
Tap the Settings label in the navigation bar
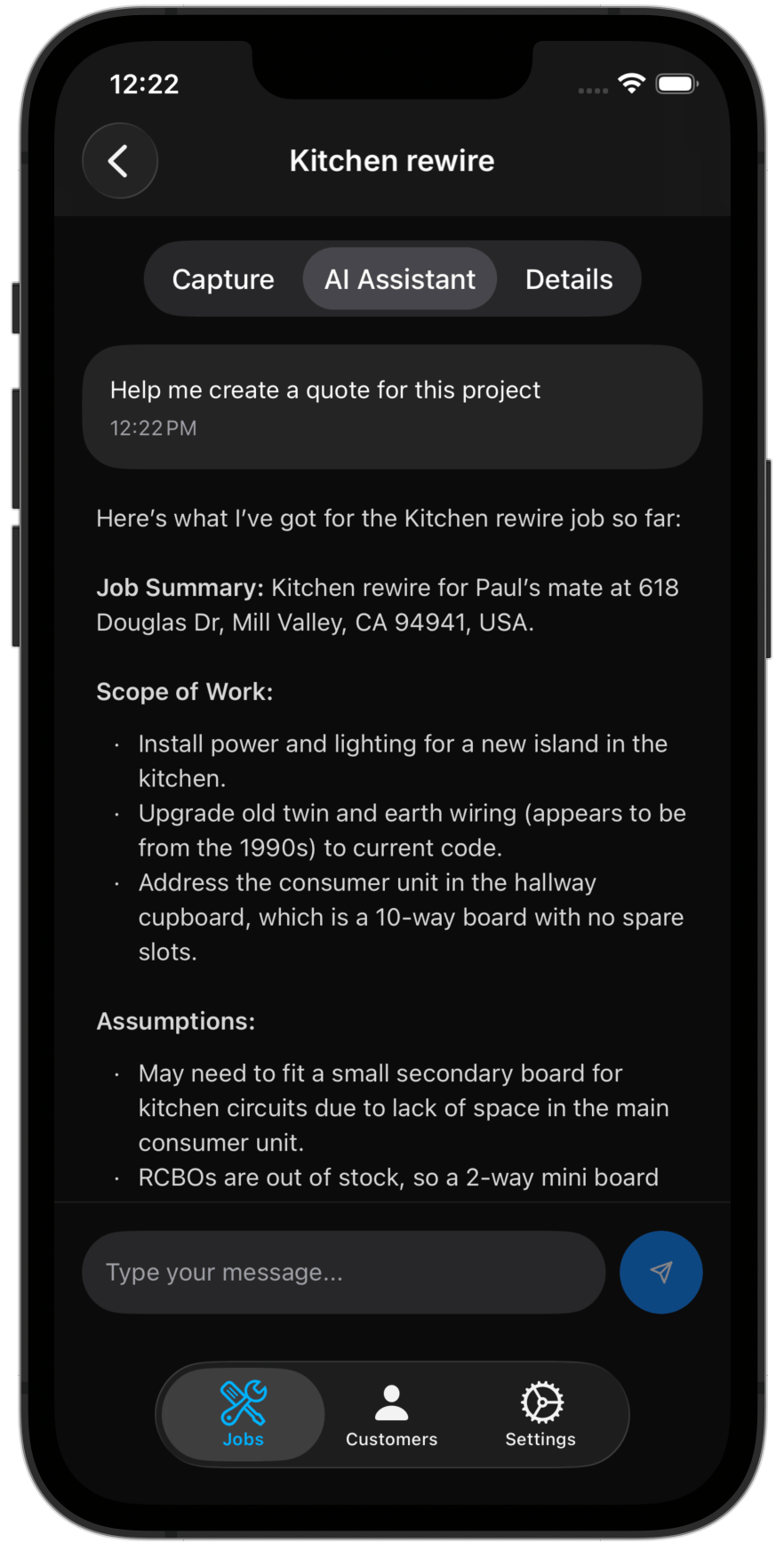click(540, 1439)
